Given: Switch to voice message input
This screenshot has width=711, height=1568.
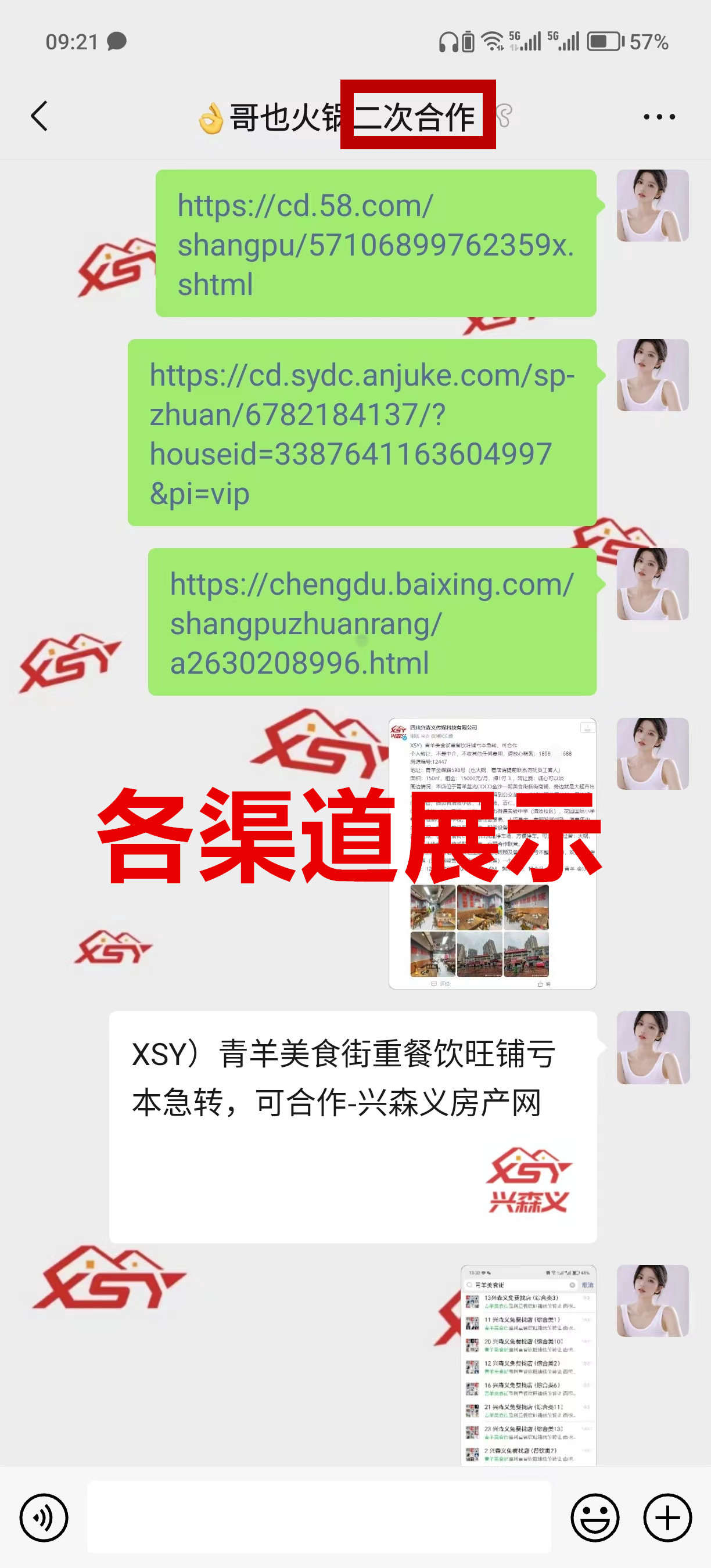Looking at the screenshot, I should click(x=44, y=1517).
